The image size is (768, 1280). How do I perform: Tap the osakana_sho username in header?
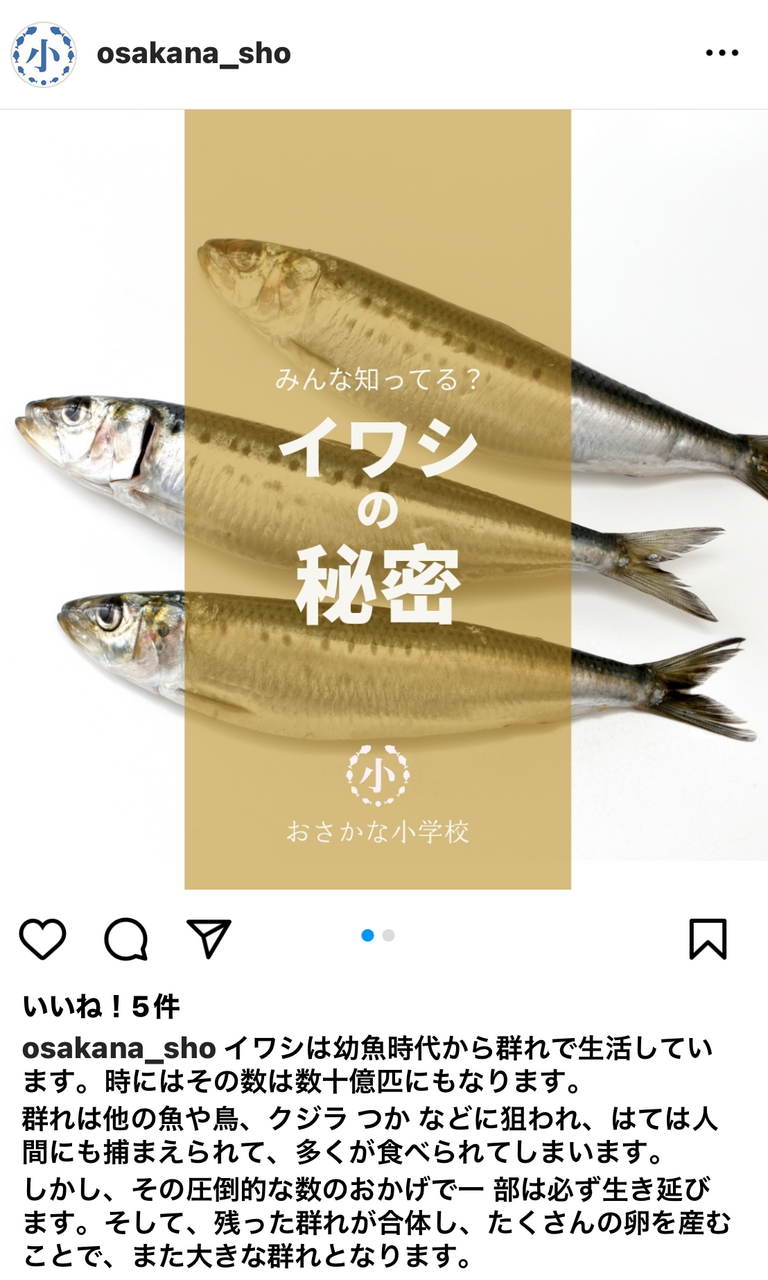(193, 54)
